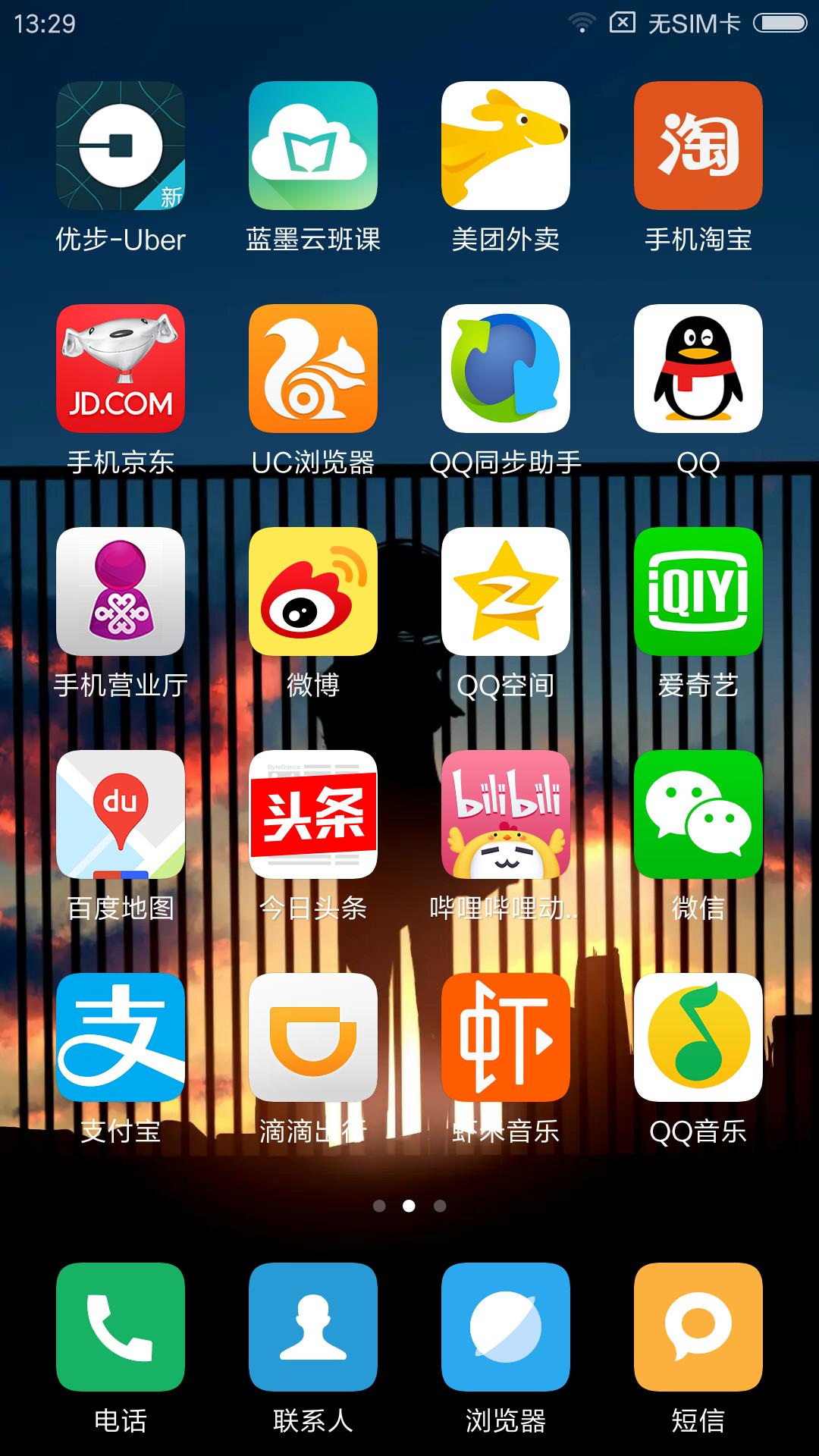Launch 蓝墨云班课 app

click(313, 146)
